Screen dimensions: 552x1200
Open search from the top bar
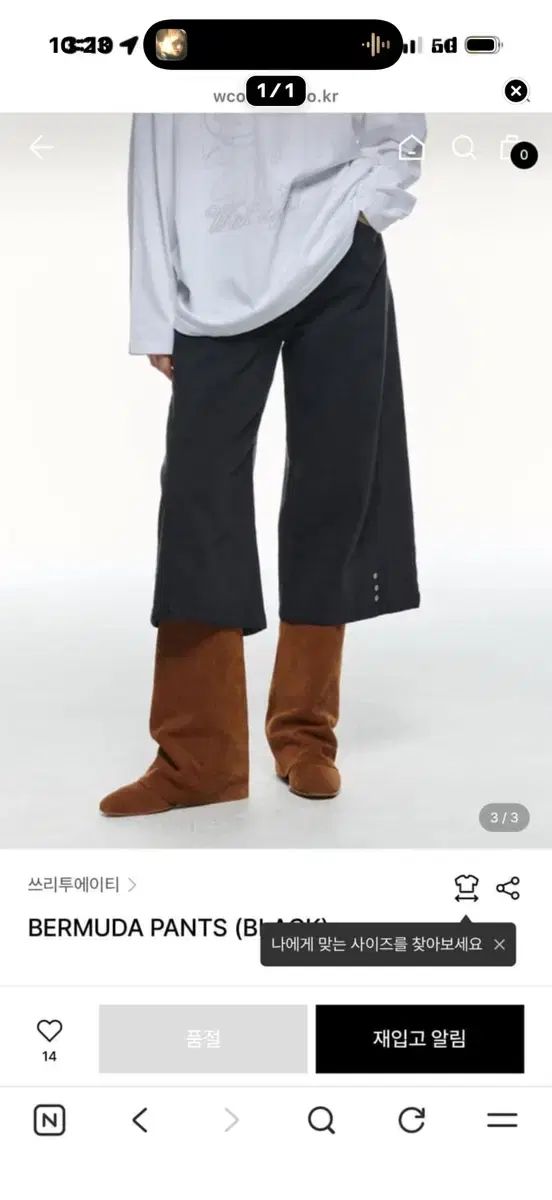[464, 148]
